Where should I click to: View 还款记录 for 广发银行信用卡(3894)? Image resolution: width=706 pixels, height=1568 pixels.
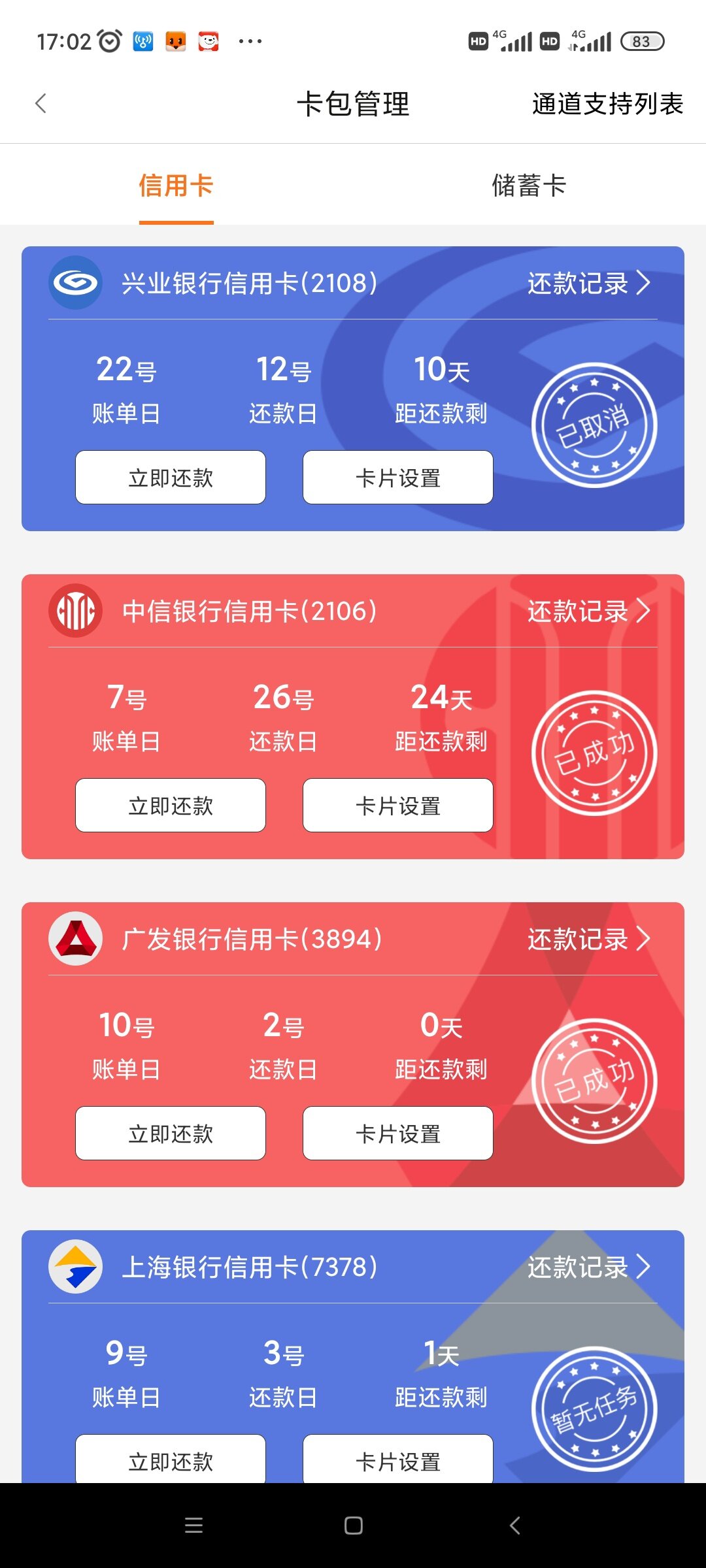pyautogui.click(x=588, y=939)
